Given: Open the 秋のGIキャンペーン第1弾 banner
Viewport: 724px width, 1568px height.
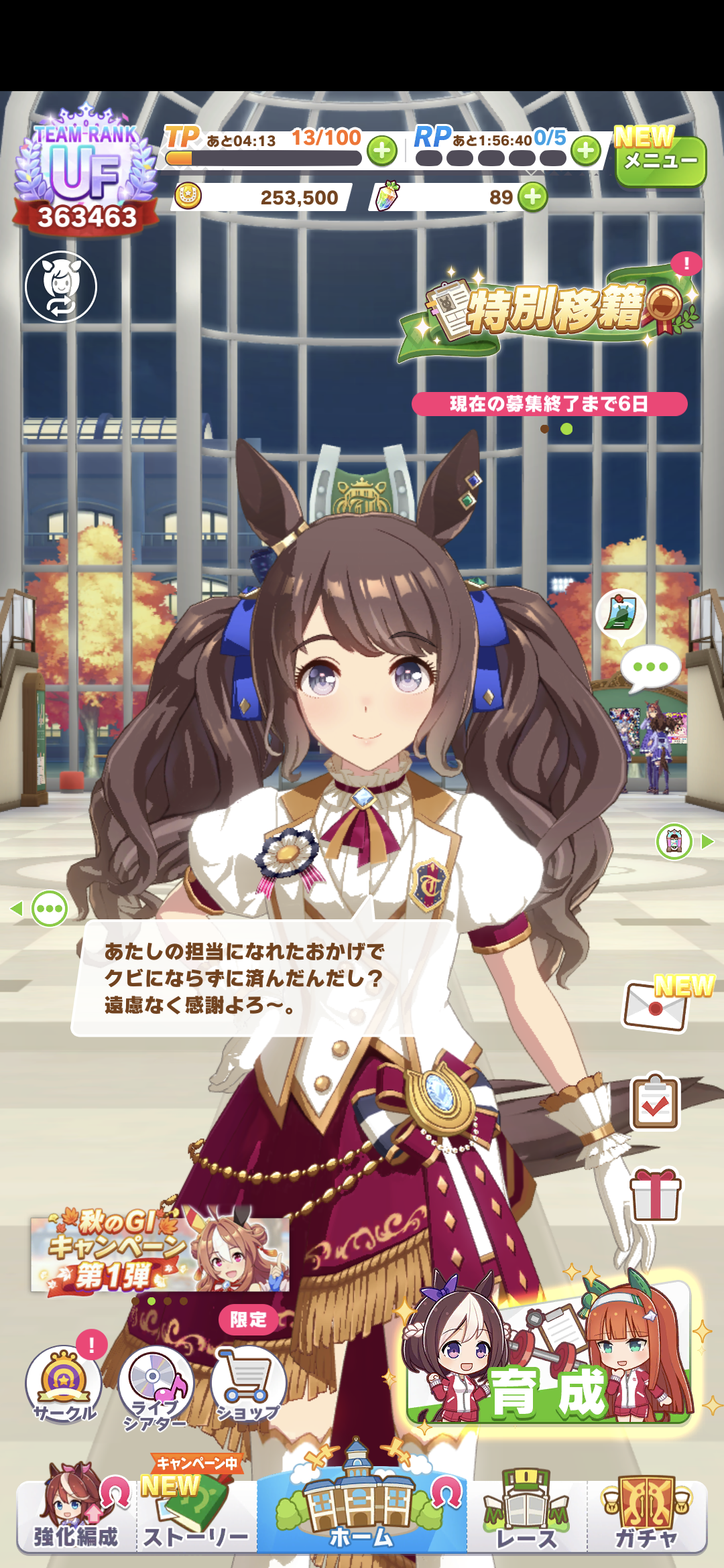Looking at the screenshot, I should pyautogui.click(x=160, y=1254).
